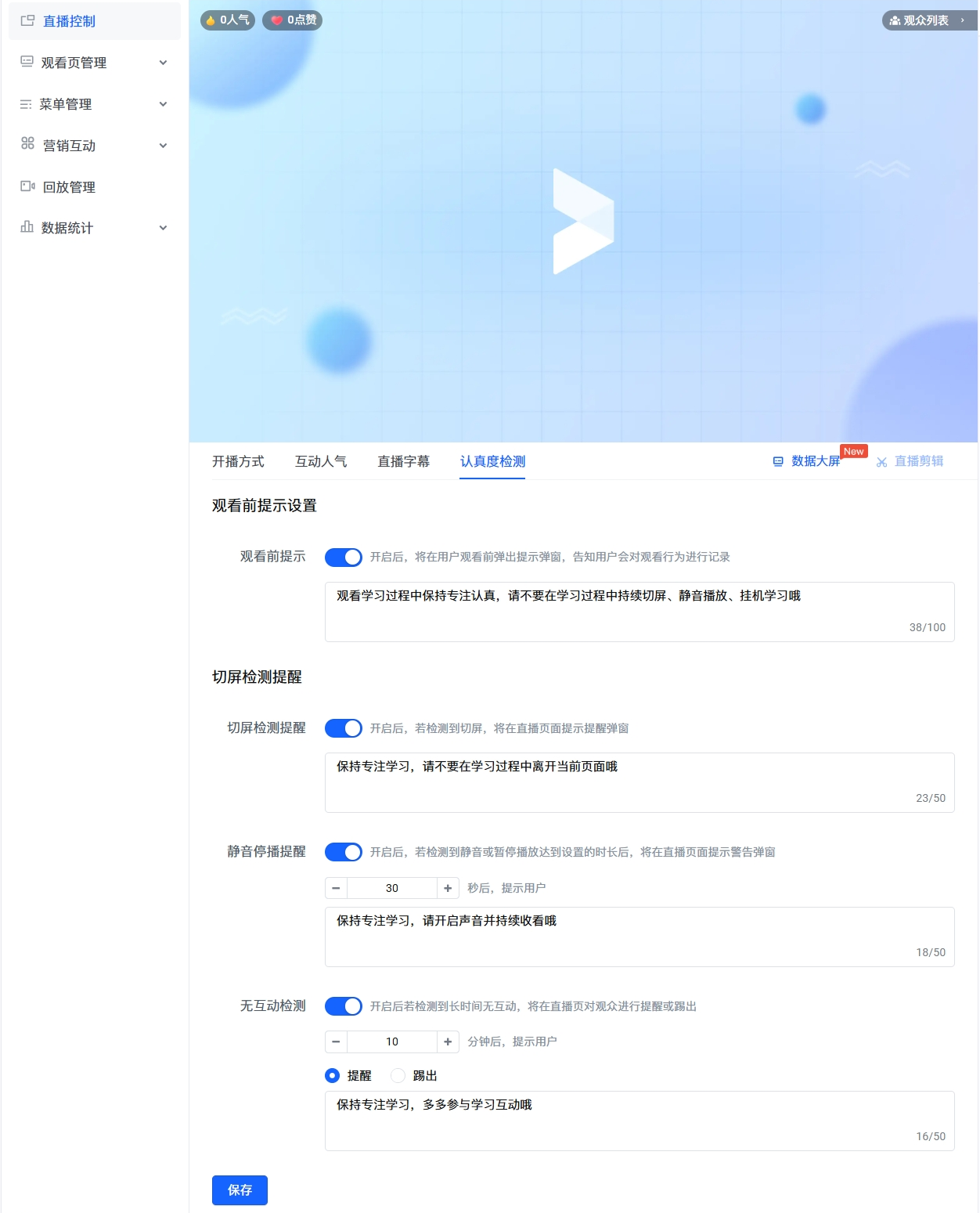The image size is (980, 1213).
Task: Expand 观看页管理 in the sidebar
Action: click(x=94, y=63)
